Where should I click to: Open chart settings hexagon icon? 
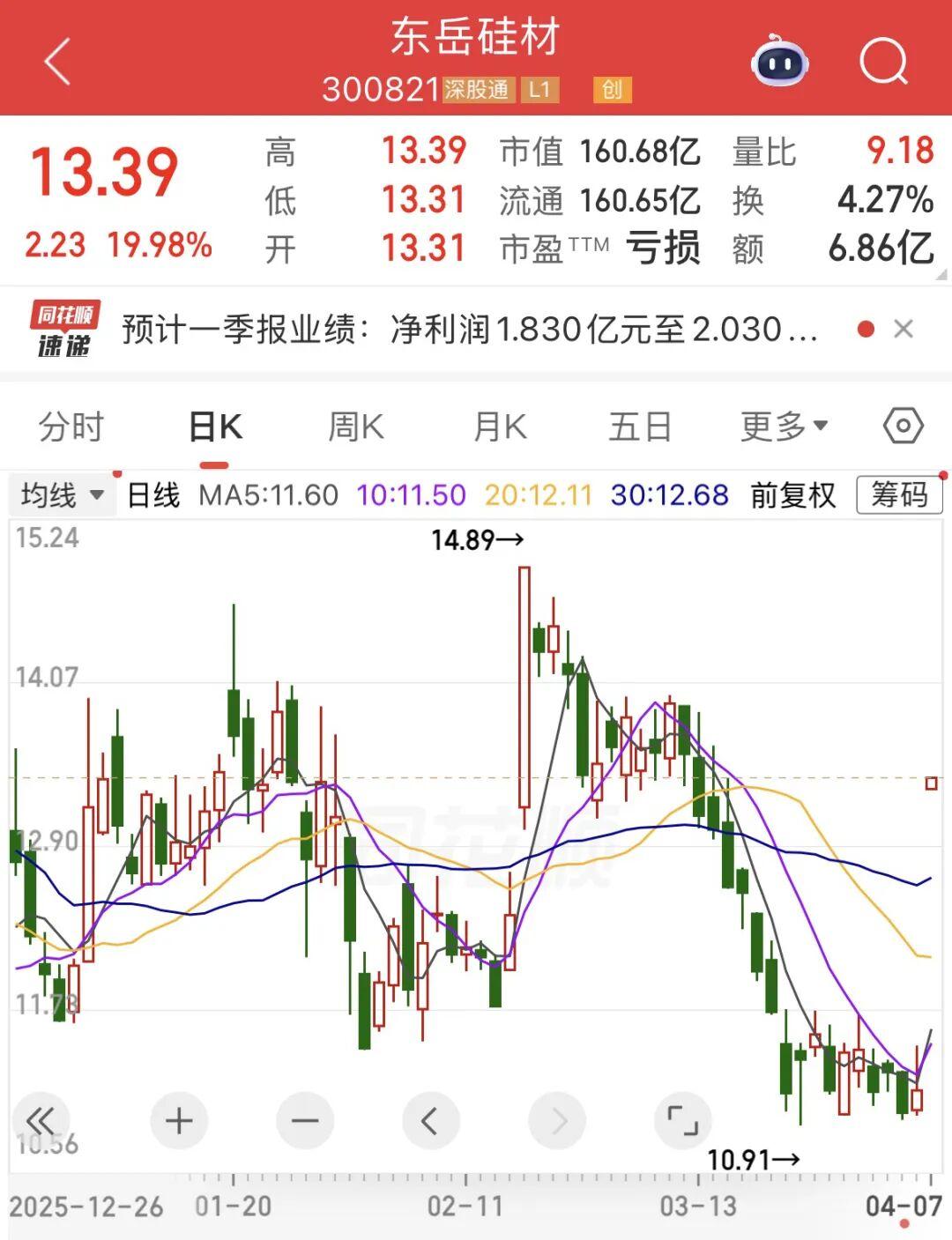coord(904,427)
